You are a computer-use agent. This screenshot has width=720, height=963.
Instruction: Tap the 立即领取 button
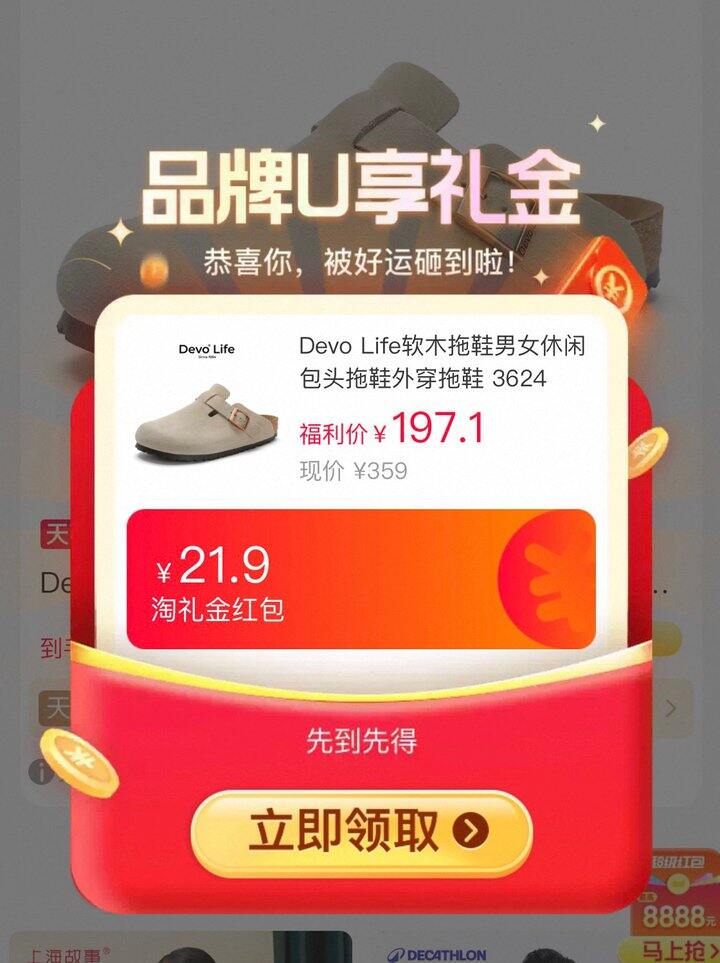361,832
